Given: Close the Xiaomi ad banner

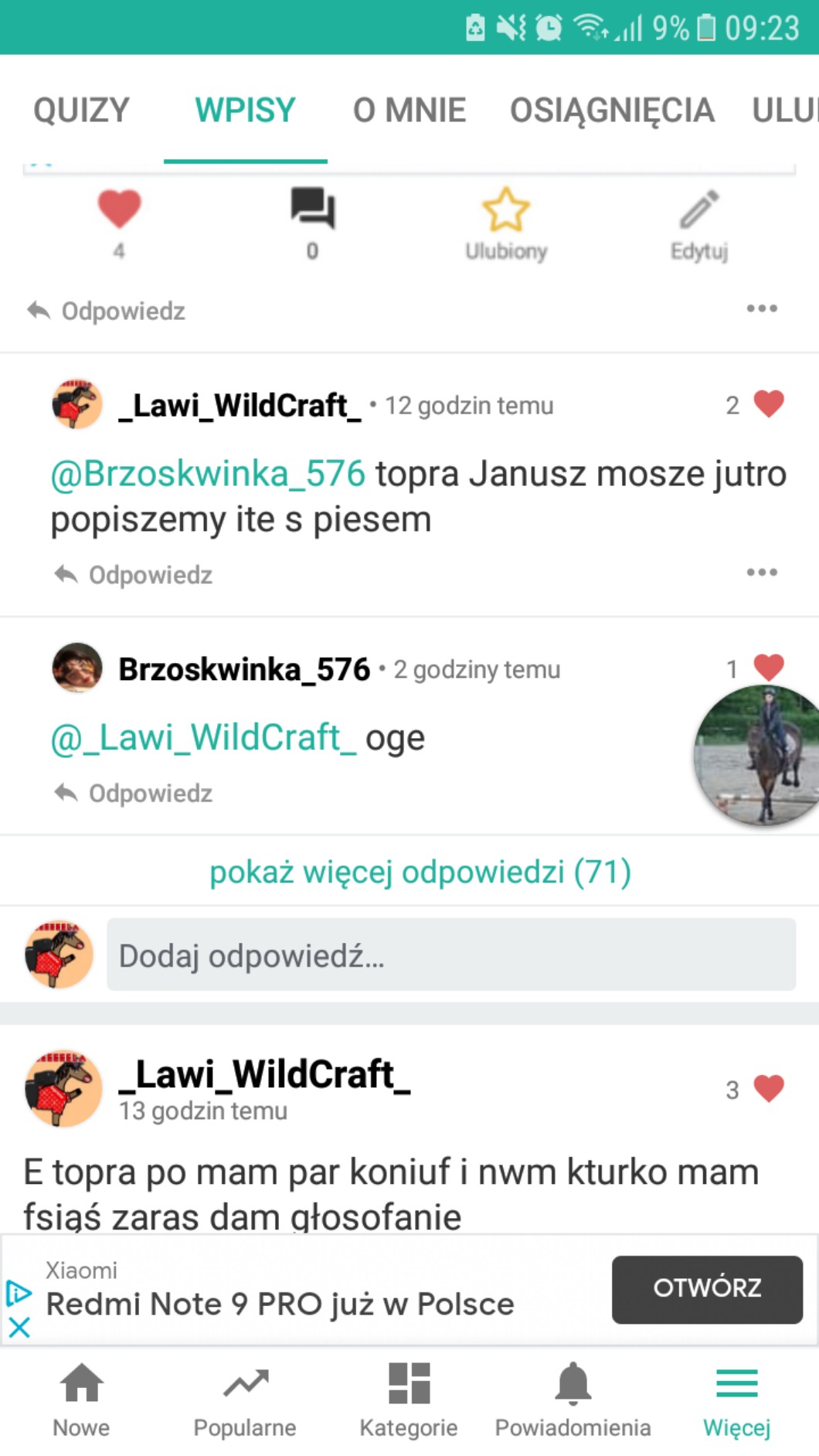Looking at the screenshot, I should pyautogui.click(x=19, y=1328).
